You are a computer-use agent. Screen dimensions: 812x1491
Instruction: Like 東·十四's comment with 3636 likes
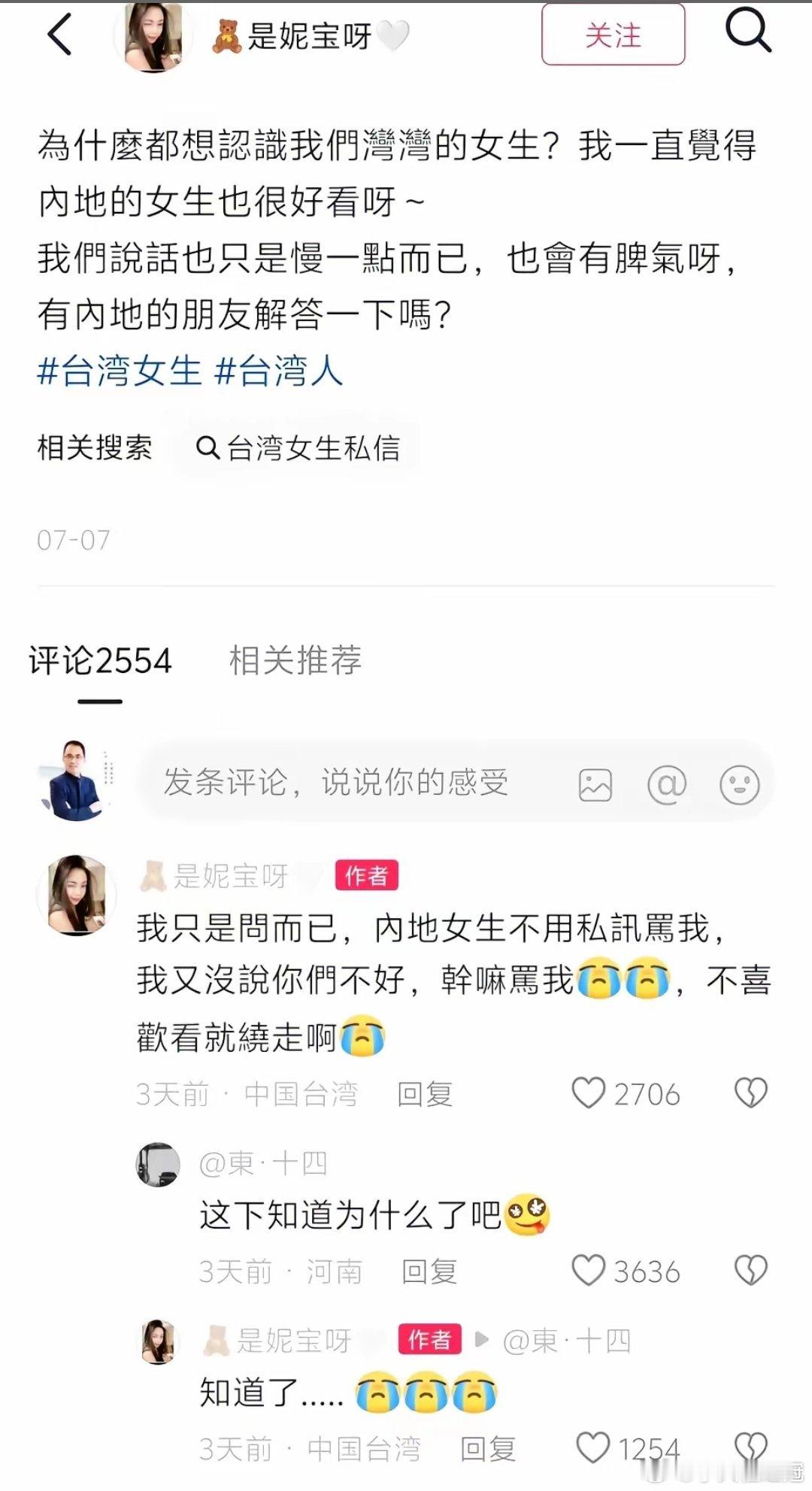pos(589,1271)
